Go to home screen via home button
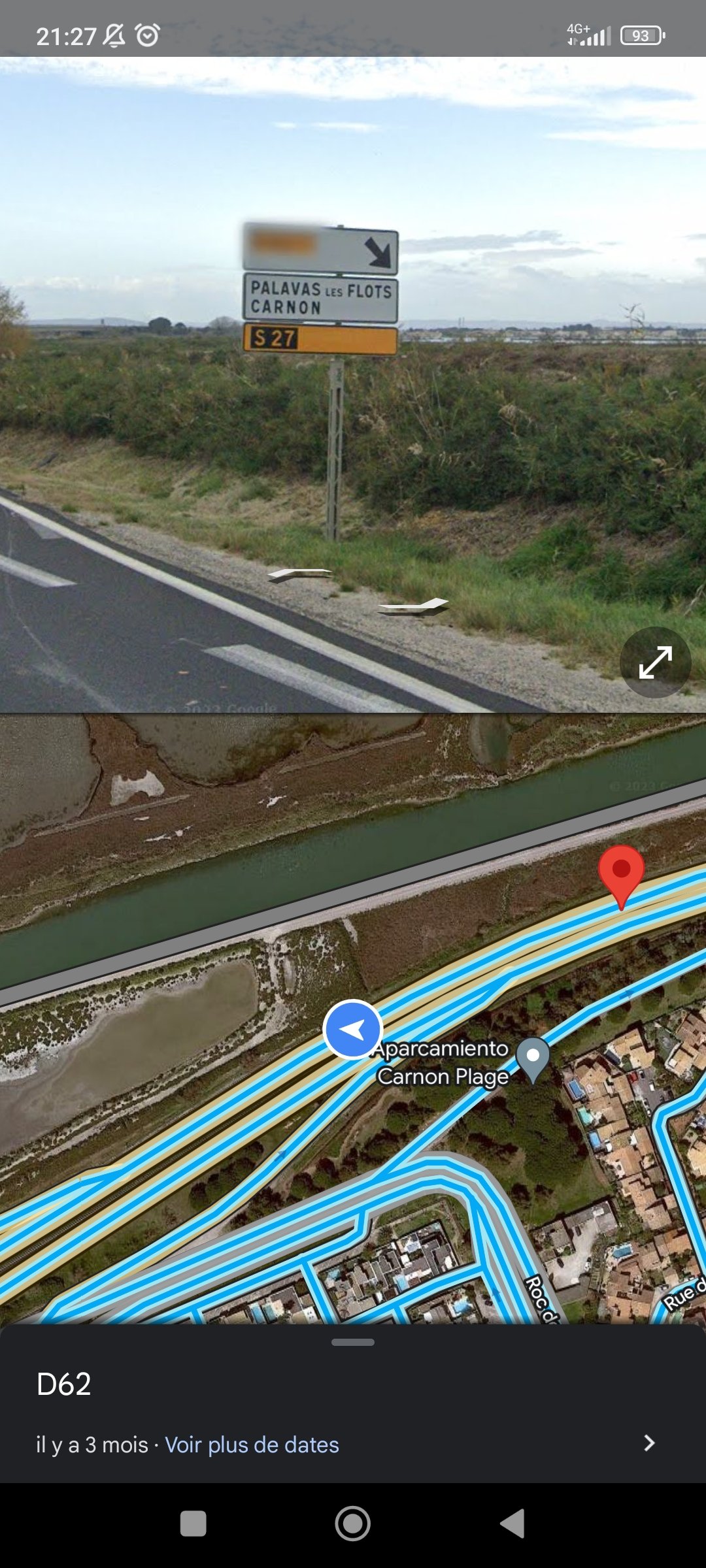This screenshot has width=706, height=1568. (353, 1524)
